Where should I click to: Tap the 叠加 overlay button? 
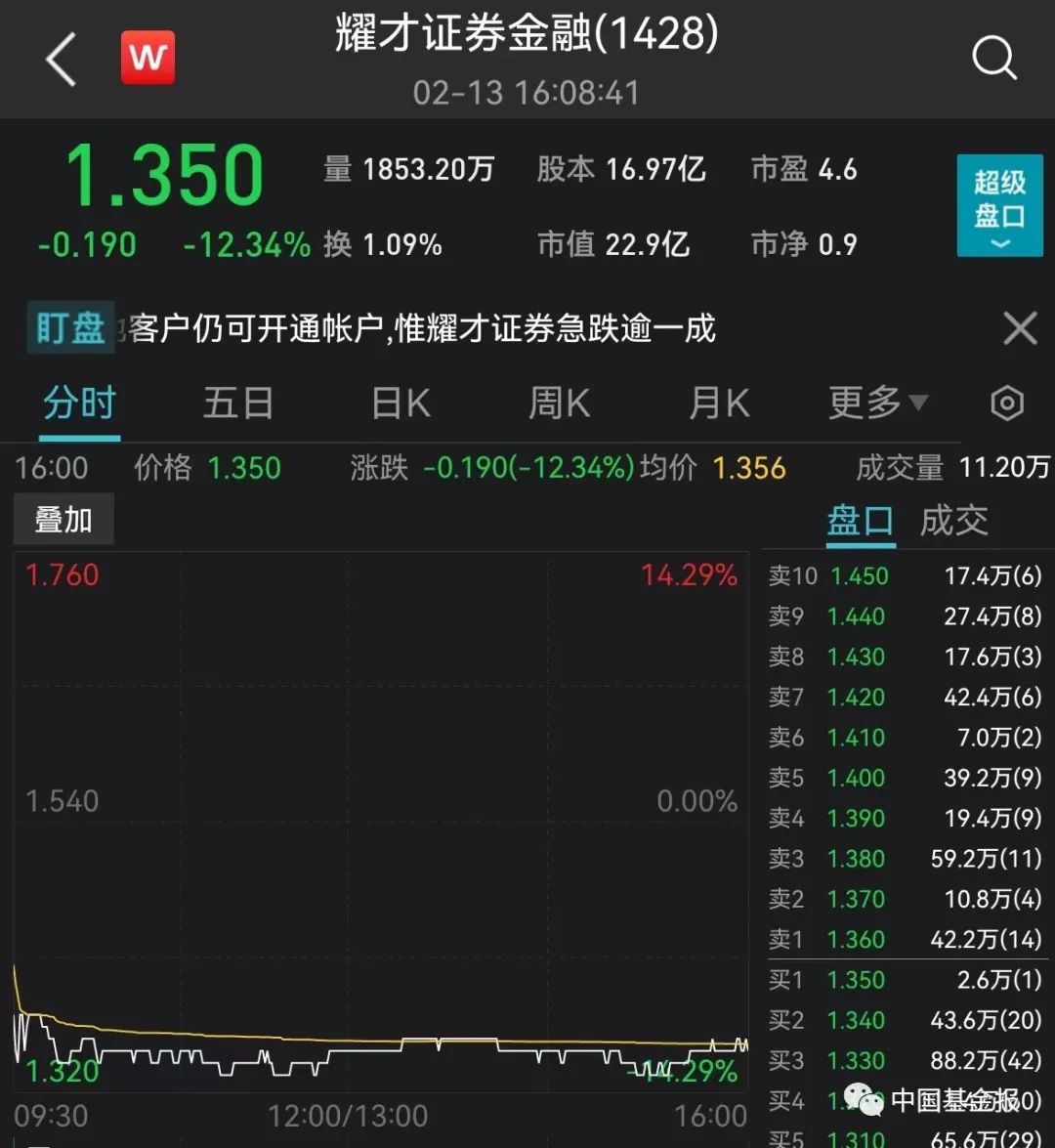pyautogui.click(x=64, y=519)
